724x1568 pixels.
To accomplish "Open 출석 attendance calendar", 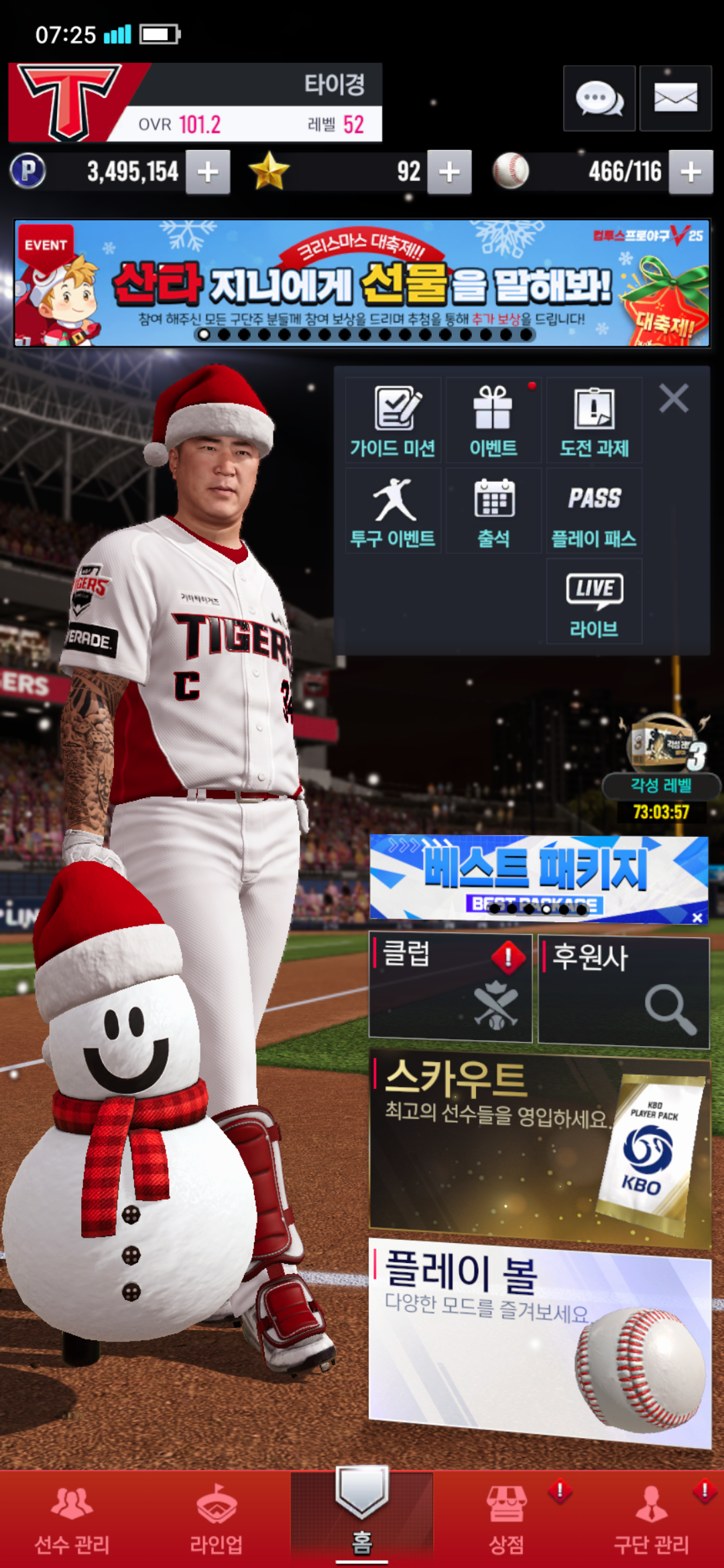I will (493, 511).
